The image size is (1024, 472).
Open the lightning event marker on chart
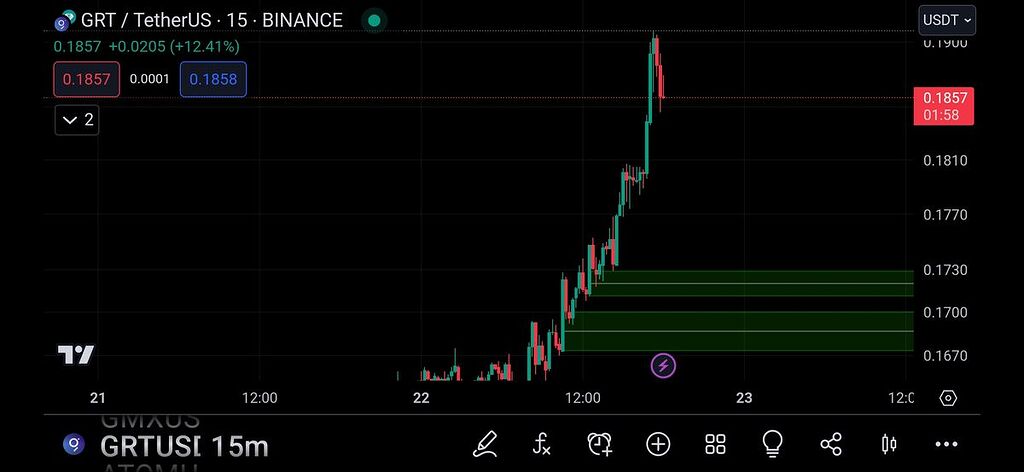tap(663, 366)
